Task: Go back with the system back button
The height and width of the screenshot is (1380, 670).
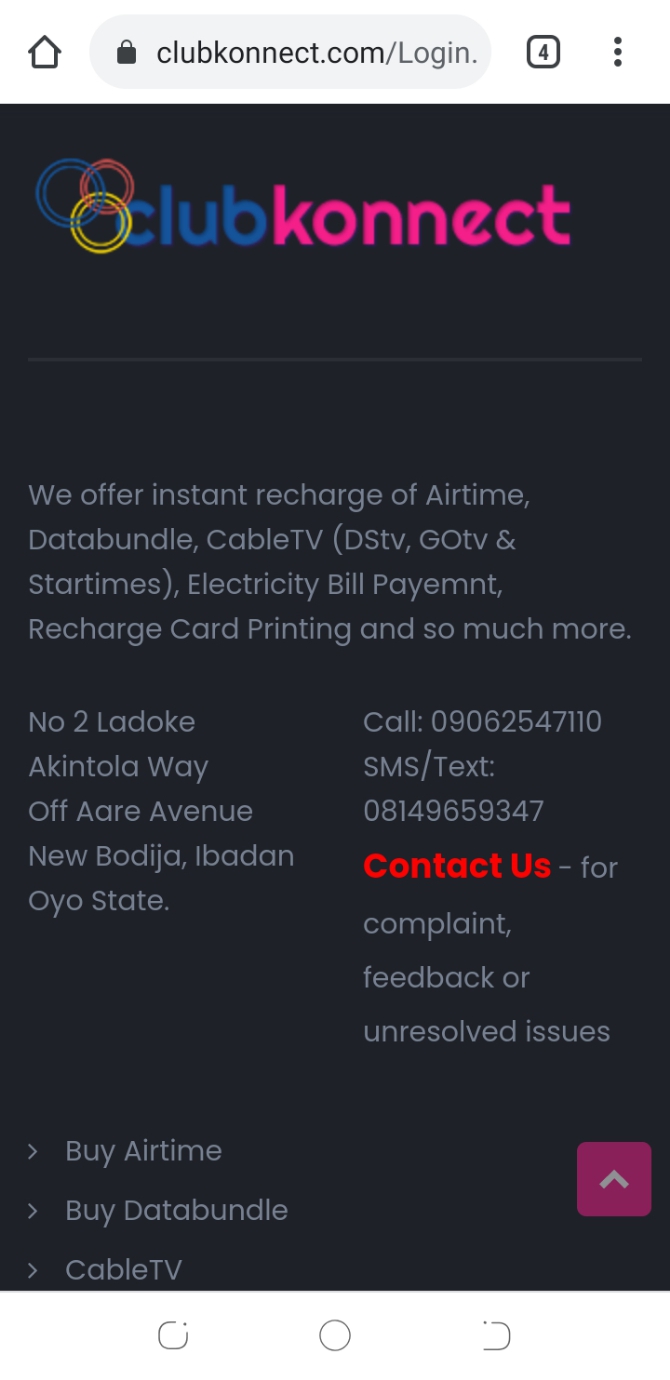Action: tap(496, 1335)
